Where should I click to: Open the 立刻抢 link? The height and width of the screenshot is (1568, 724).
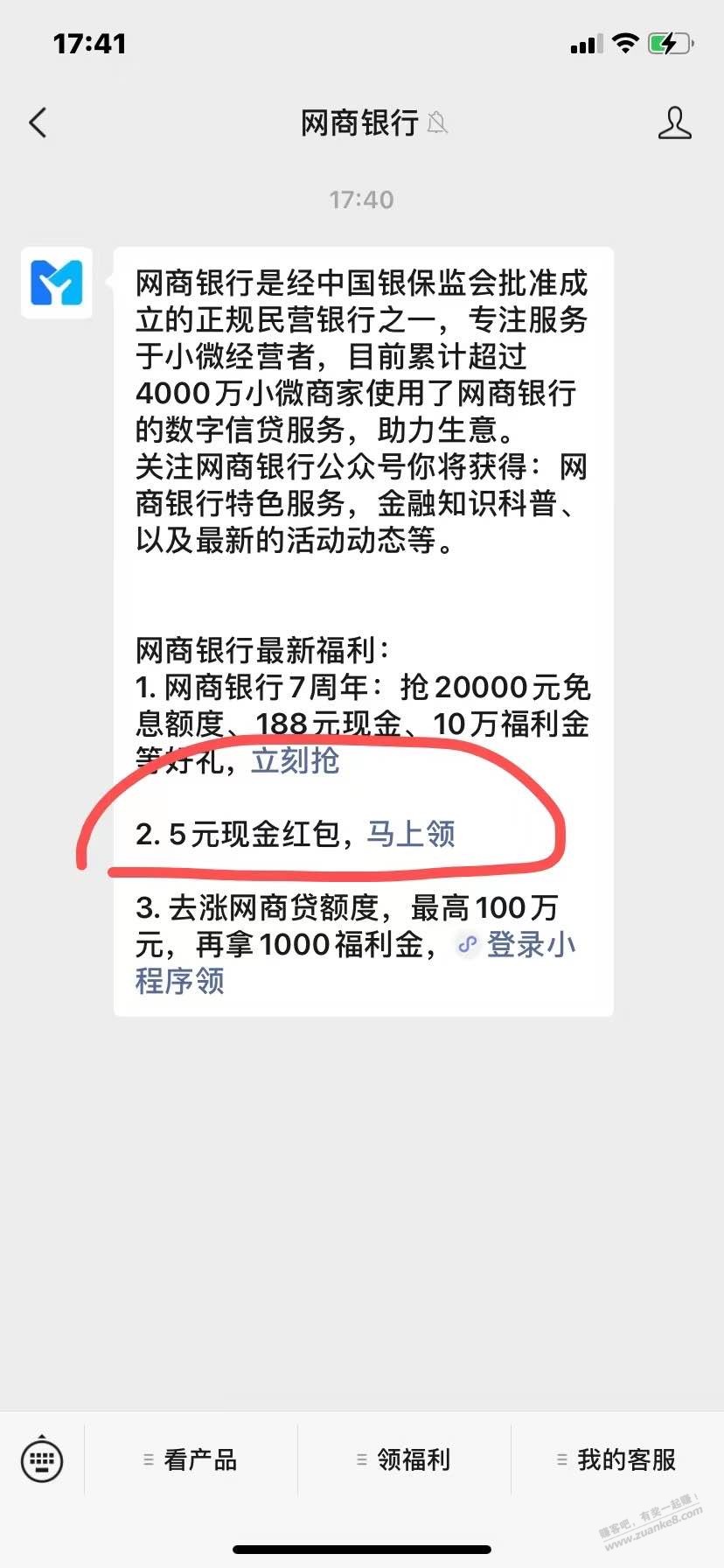(x=295, y=760)
